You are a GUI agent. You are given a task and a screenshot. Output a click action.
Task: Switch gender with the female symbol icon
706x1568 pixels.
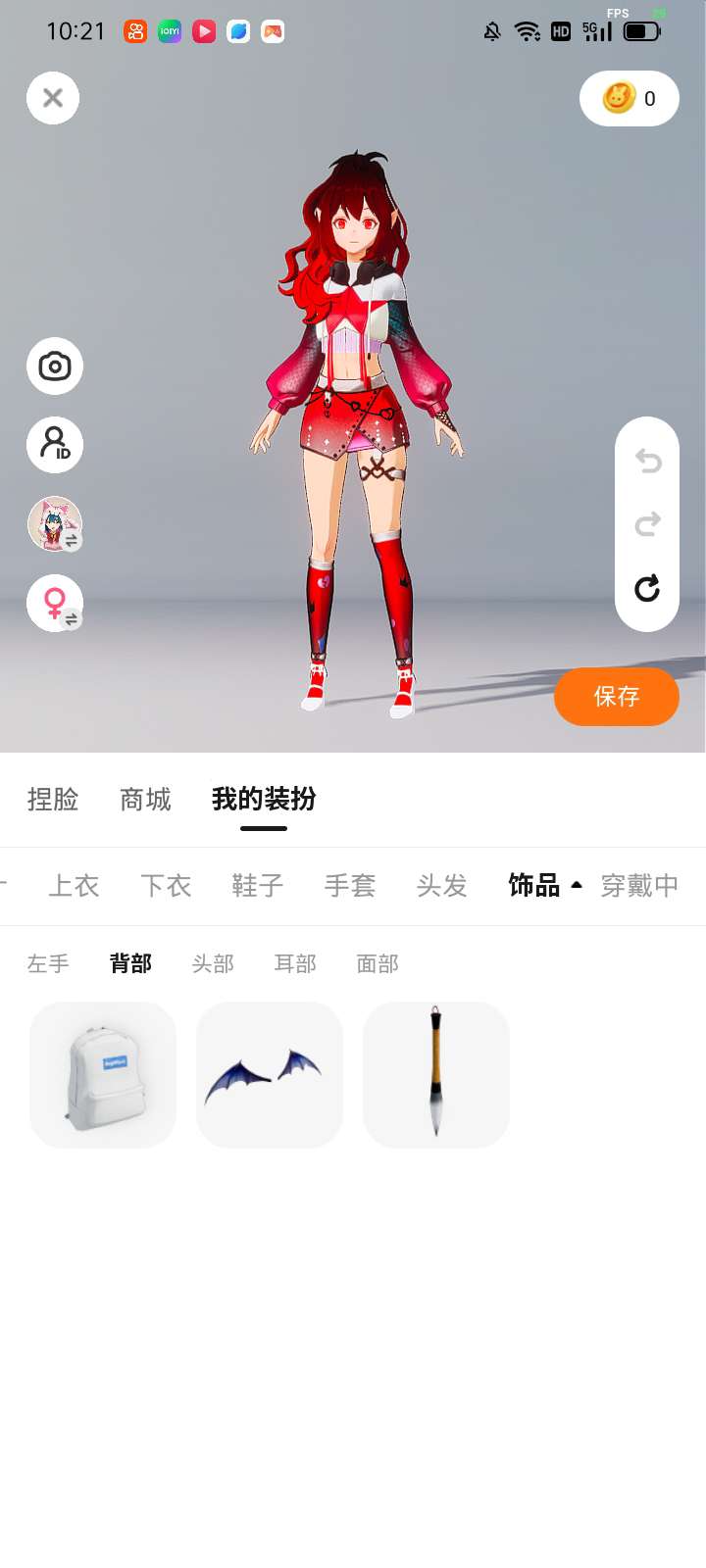coord(55,603)
